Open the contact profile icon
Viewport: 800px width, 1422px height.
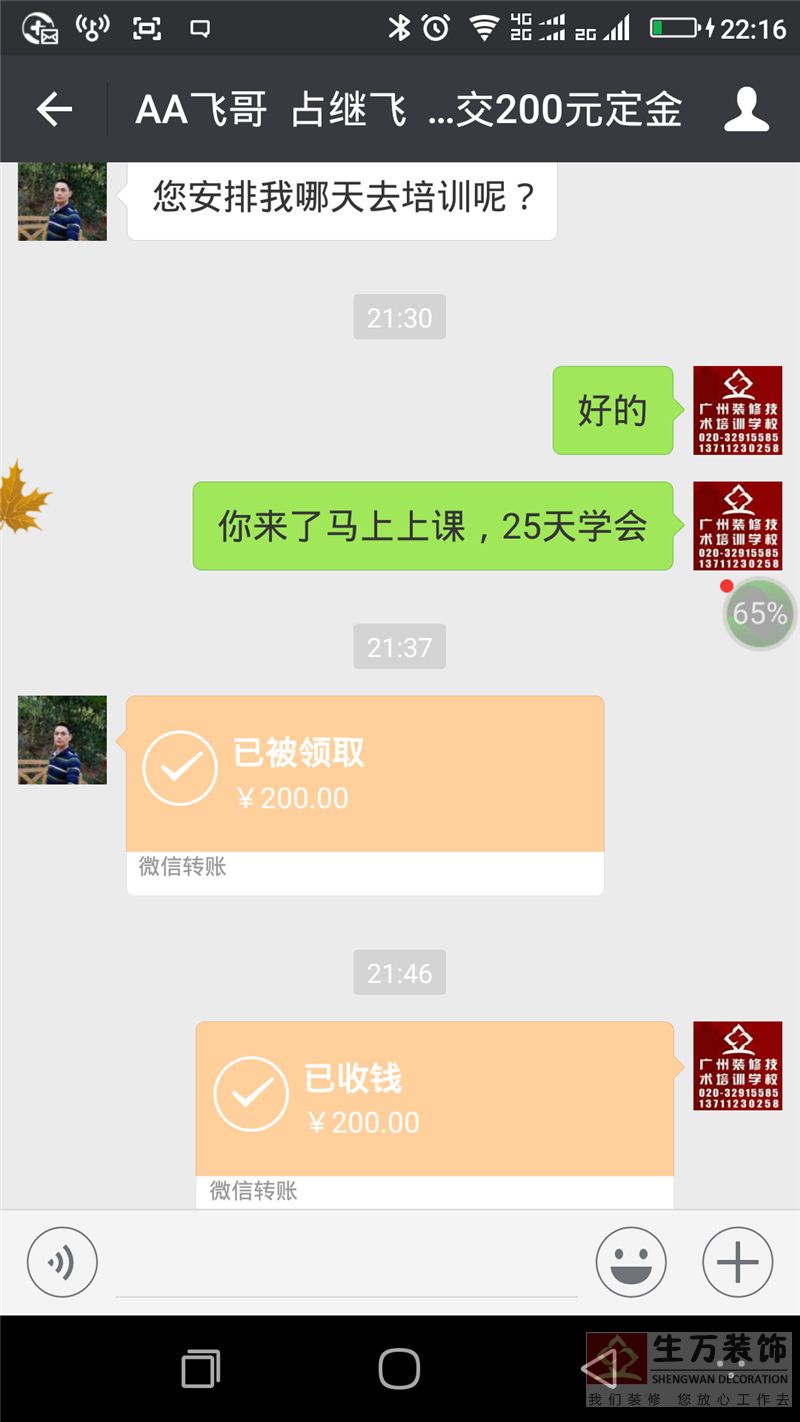[x=746, y=109]
